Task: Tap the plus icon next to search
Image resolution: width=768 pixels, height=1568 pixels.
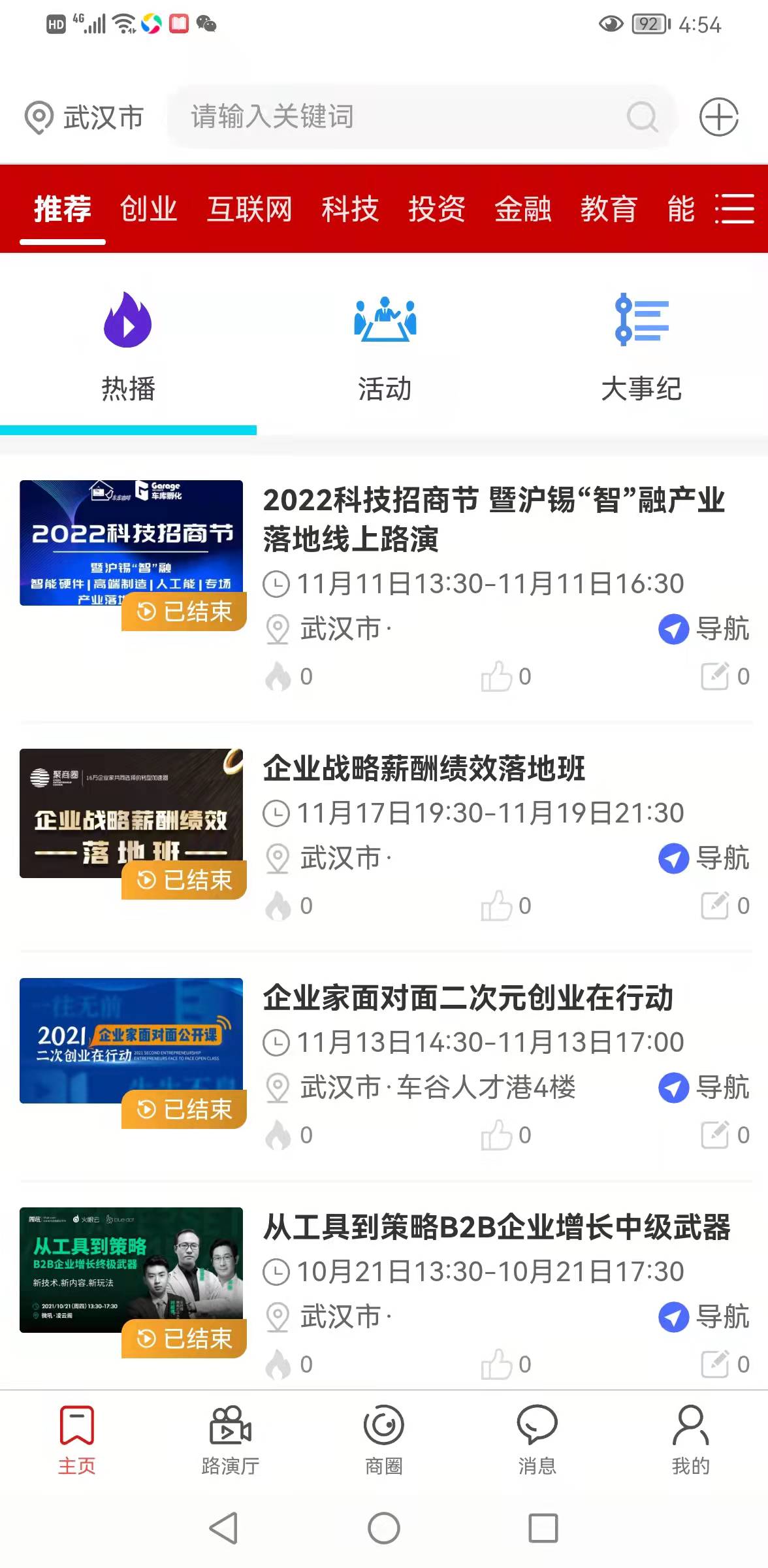Action: point(718,119)
